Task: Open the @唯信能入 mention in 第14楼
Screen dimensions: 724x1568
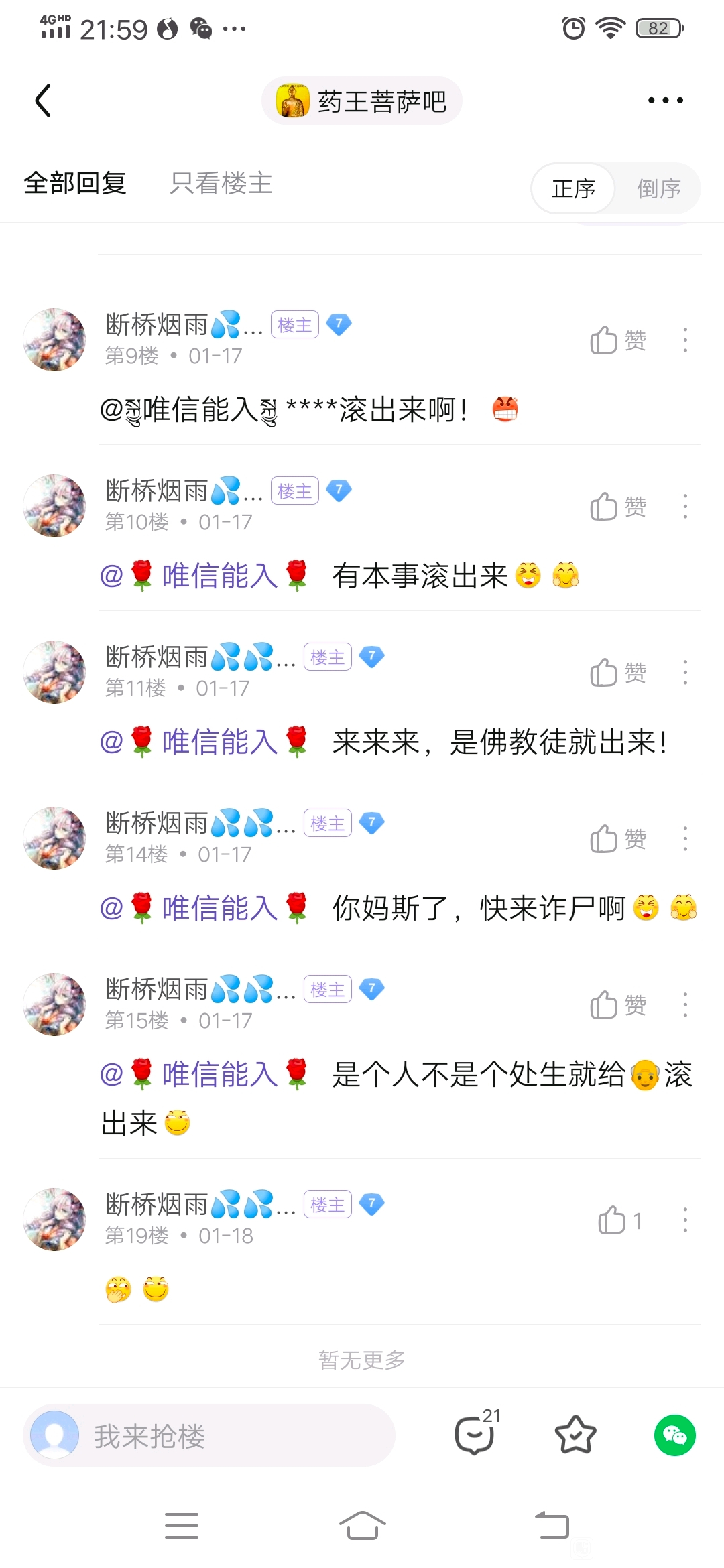Action: (204, 909)
